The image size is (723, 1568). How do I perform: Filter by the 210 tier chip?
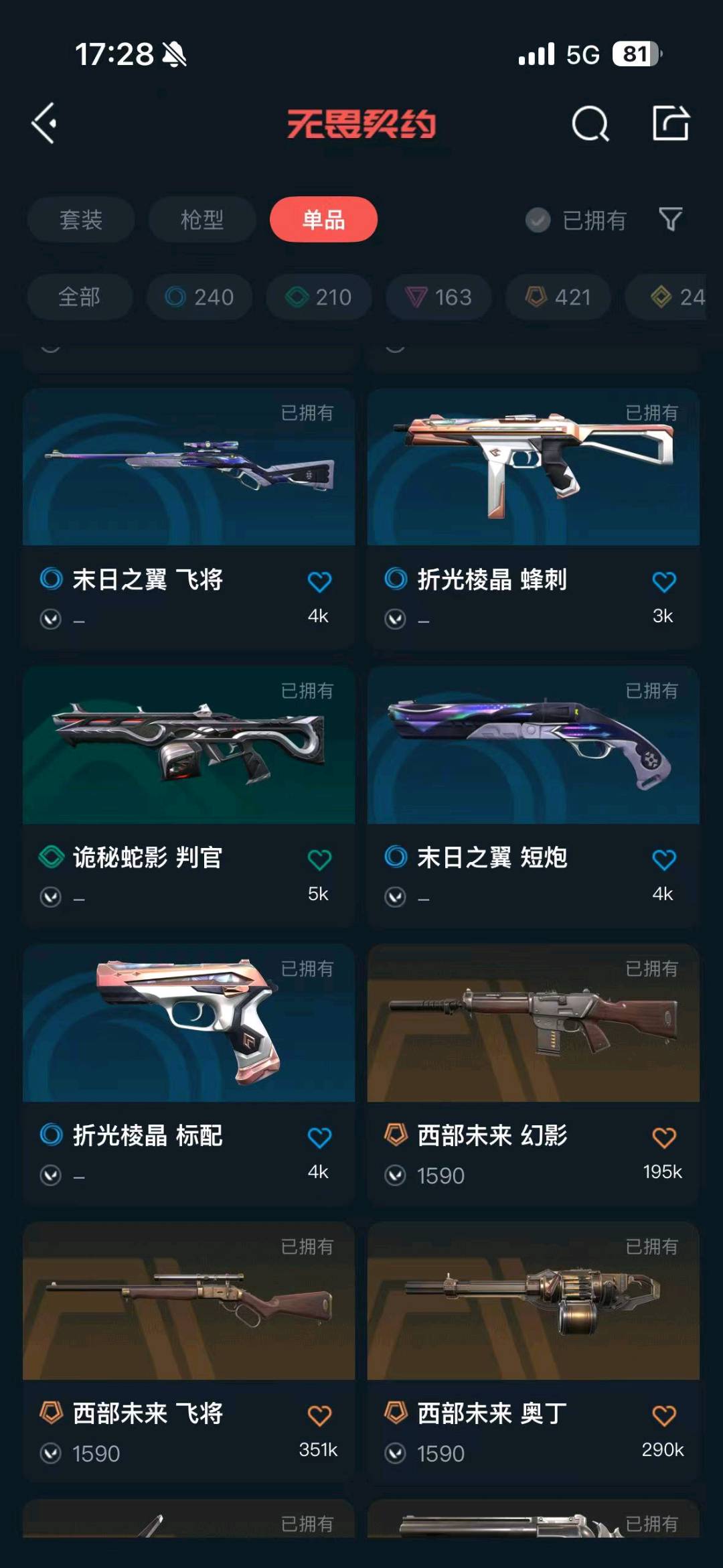click(319, 297)
